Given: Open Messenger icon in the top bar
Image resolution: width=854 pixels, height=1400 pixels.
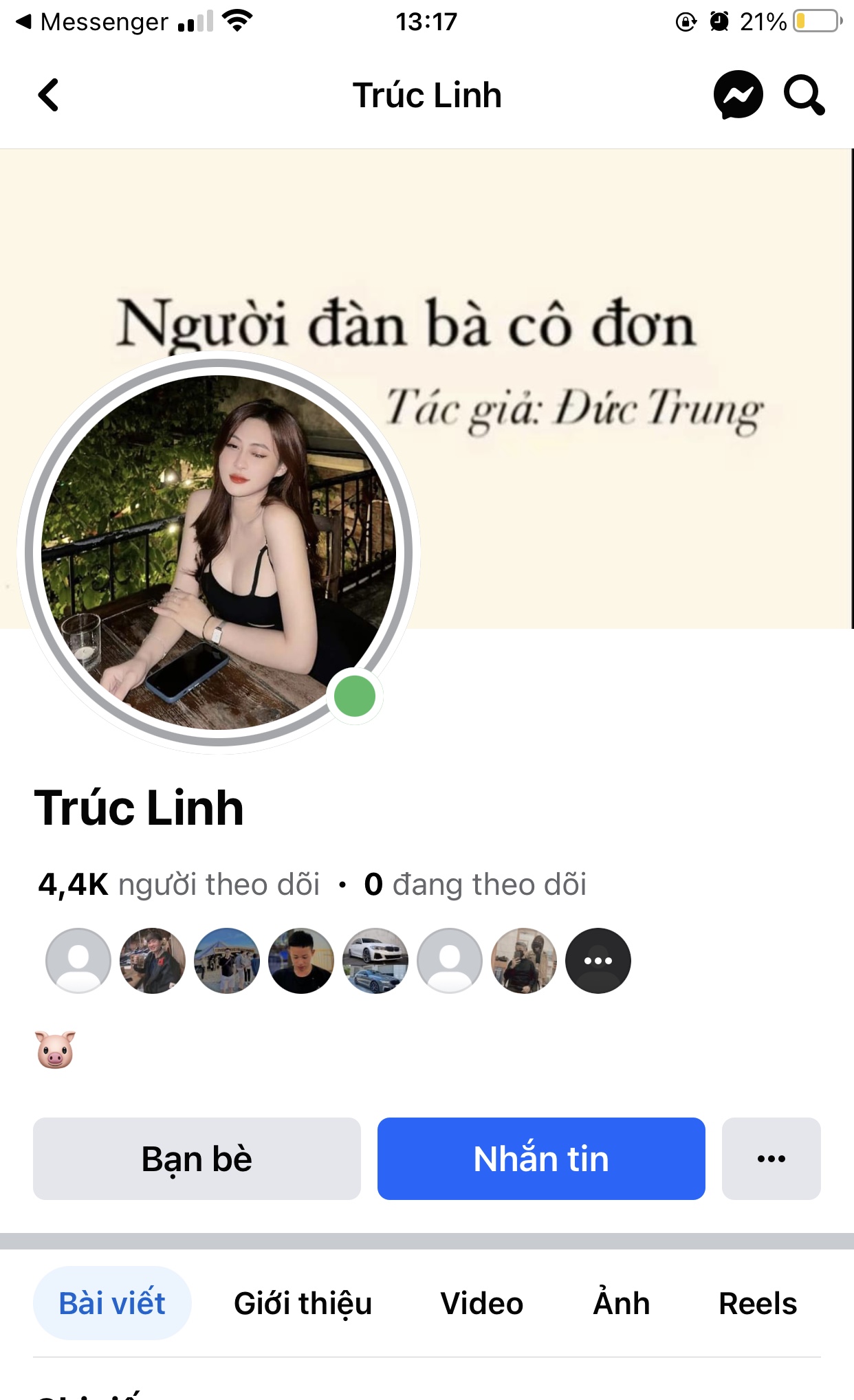Looking at the screenshot, I should [738, 95].
